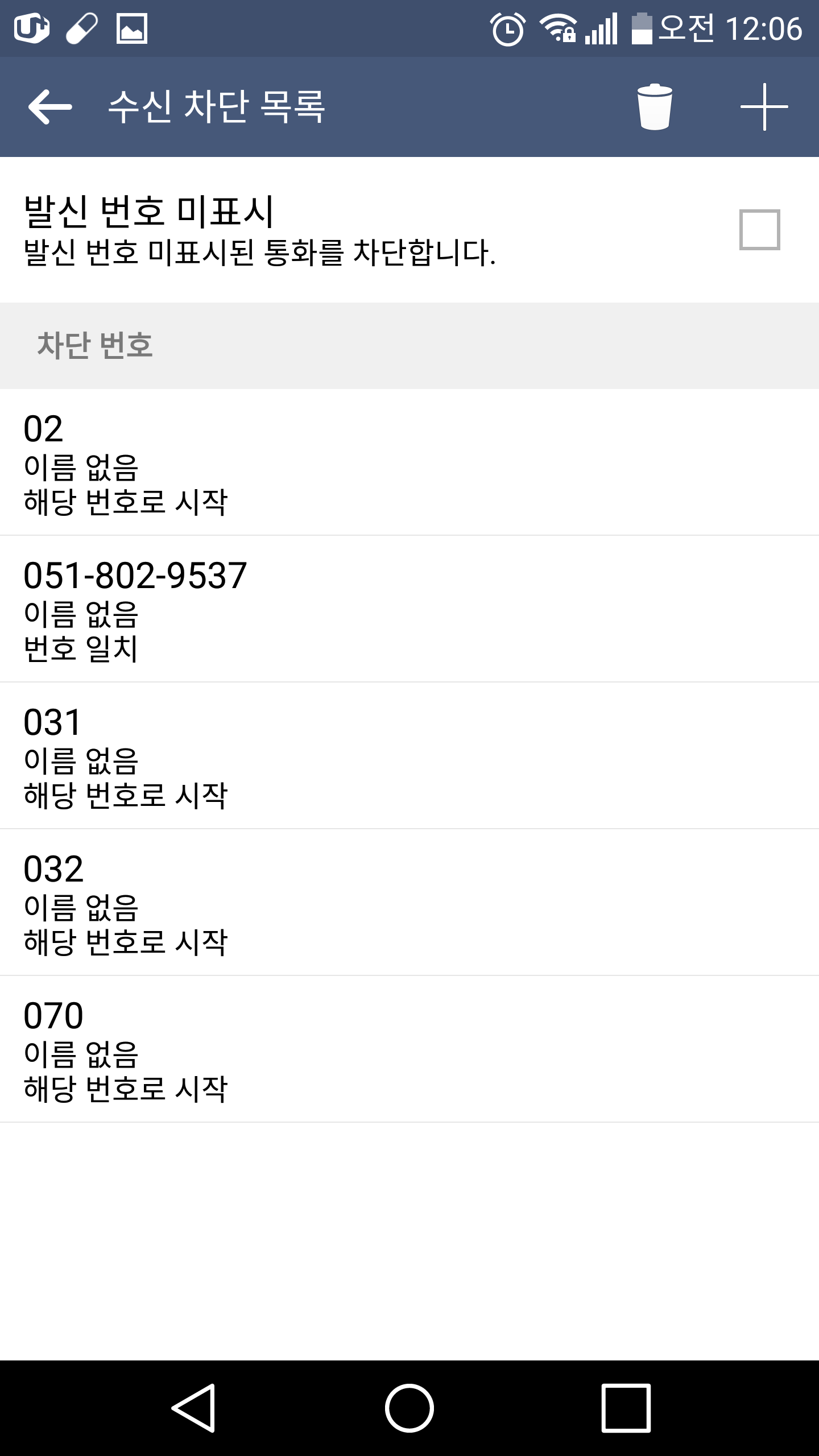819x1456 pixels.
Task: Select the blocked prefix 070
Action: coord(409,1049)
